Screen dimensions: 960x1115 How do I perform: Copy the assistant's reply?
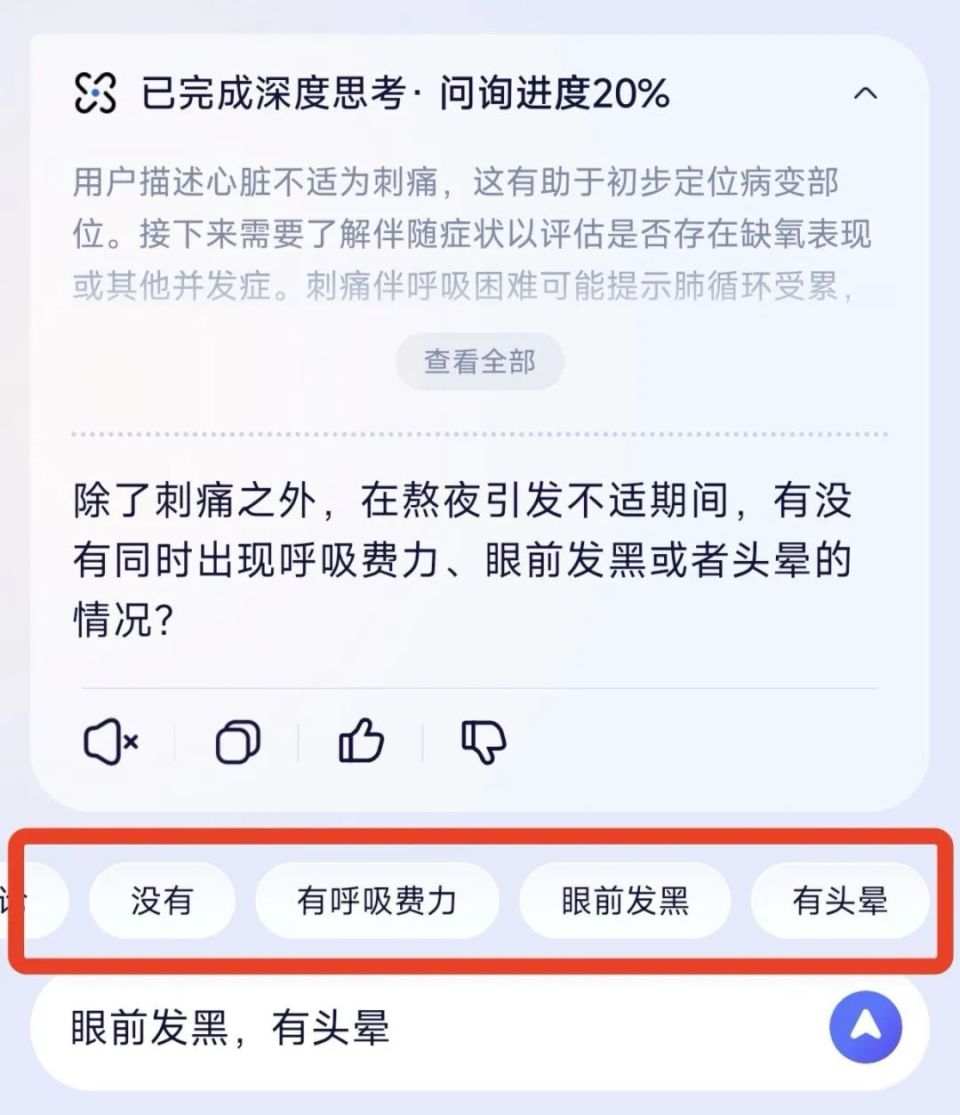(x=238, y=743)
